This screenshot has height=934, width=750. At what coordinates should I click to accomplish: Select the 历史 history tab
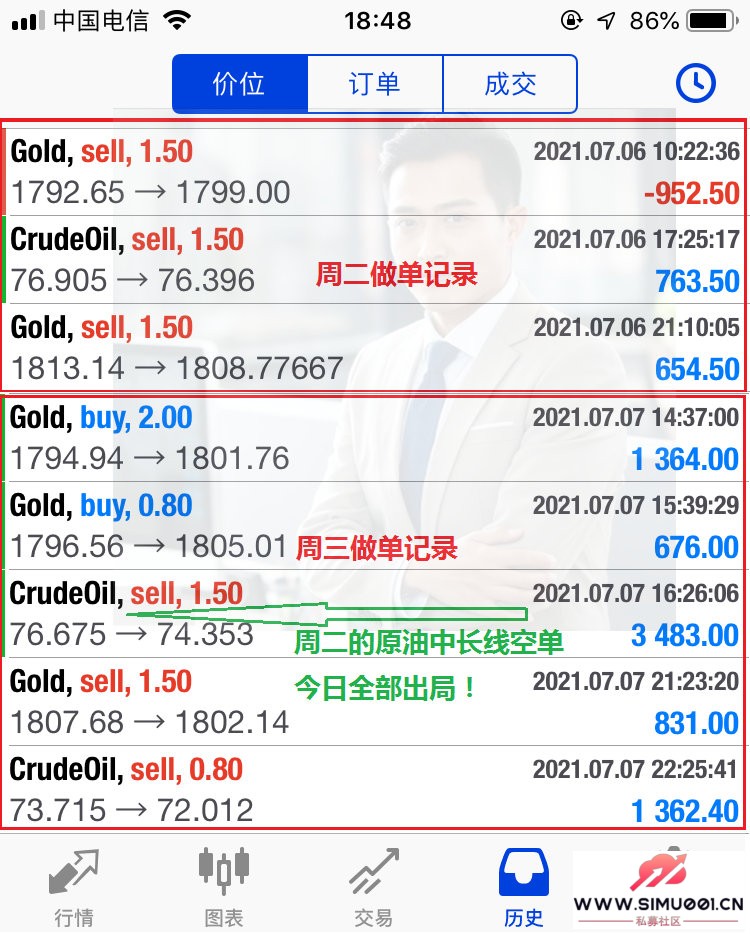pos(523,885)
